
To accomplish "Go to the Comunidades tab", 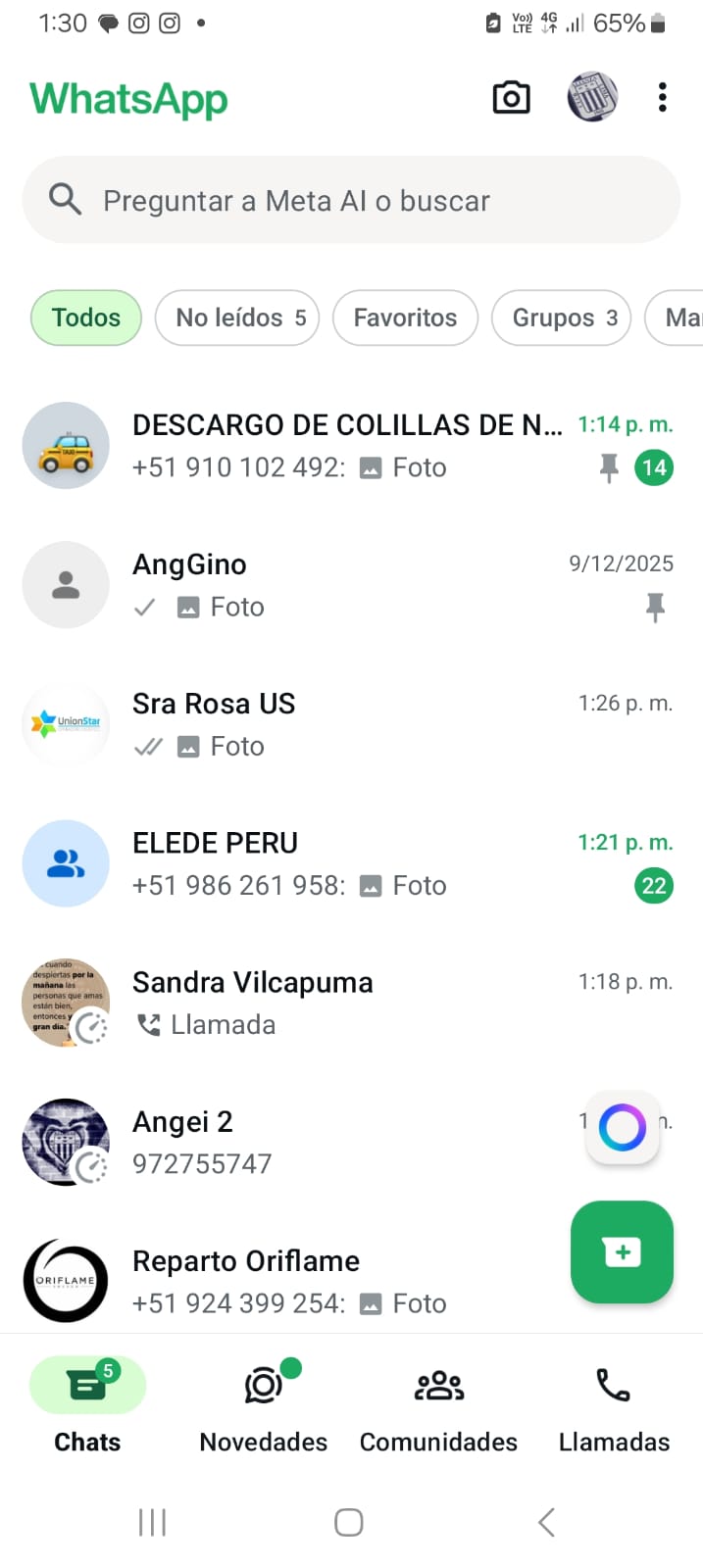I will pyautogui.click(x=438, y=1405).
